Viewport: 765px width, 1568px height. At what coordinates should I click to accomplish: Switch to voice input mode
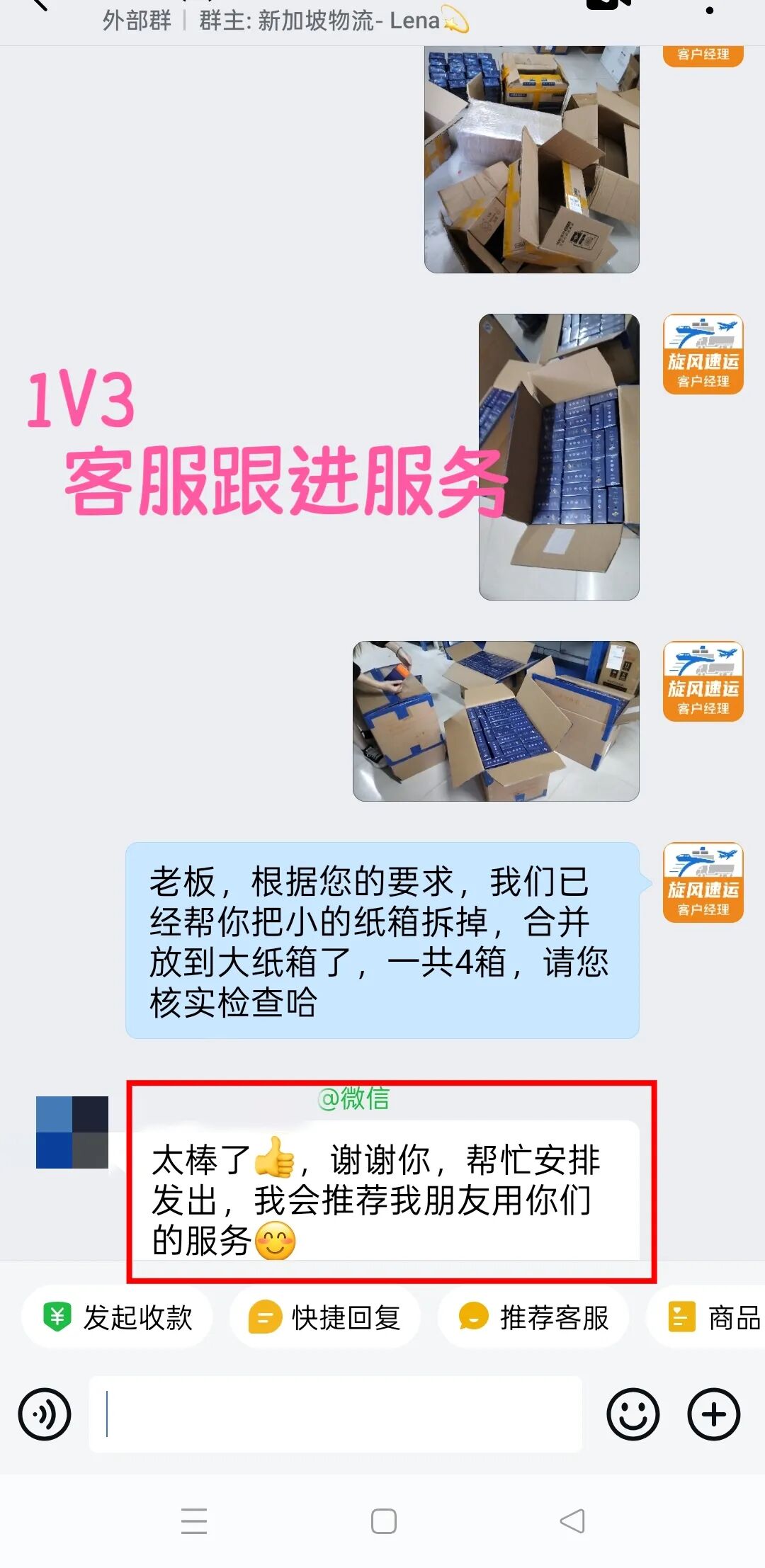[x=45, y=1415]
